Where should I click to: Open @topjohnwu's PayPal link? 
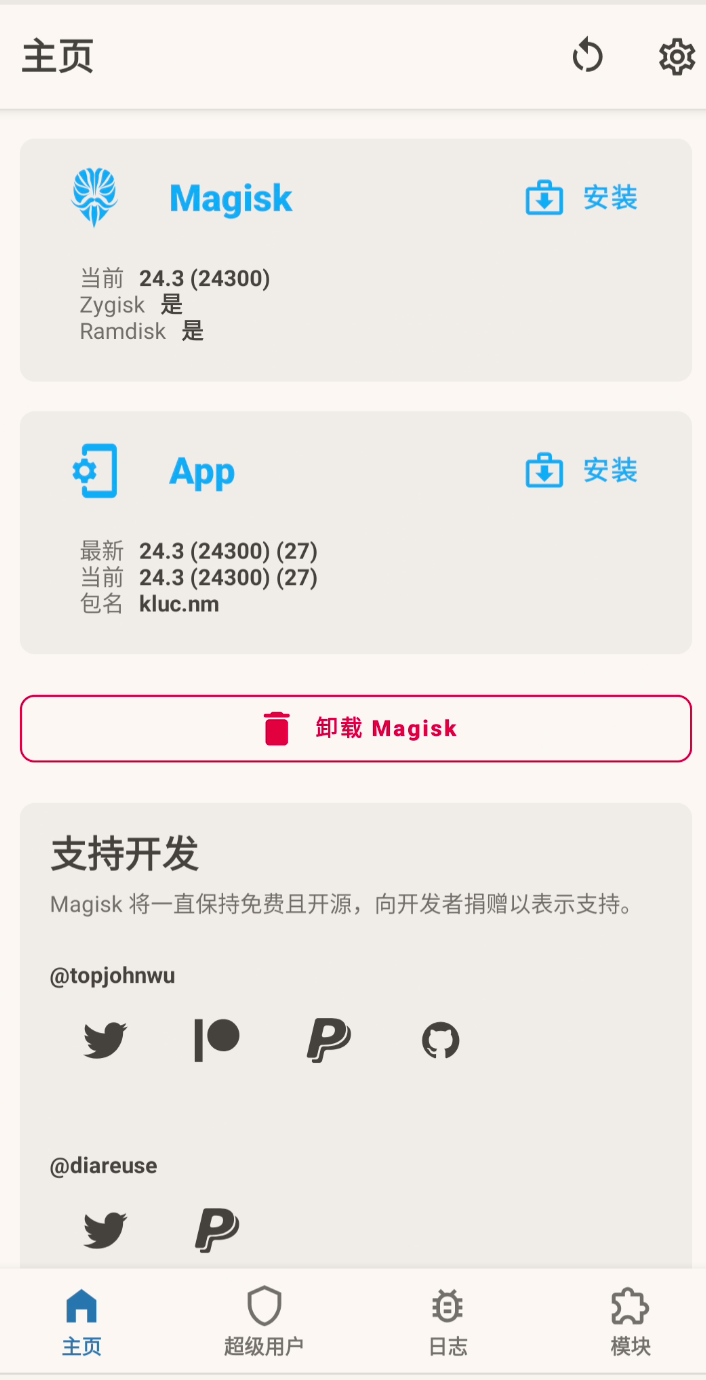[x=328, y=1040]
